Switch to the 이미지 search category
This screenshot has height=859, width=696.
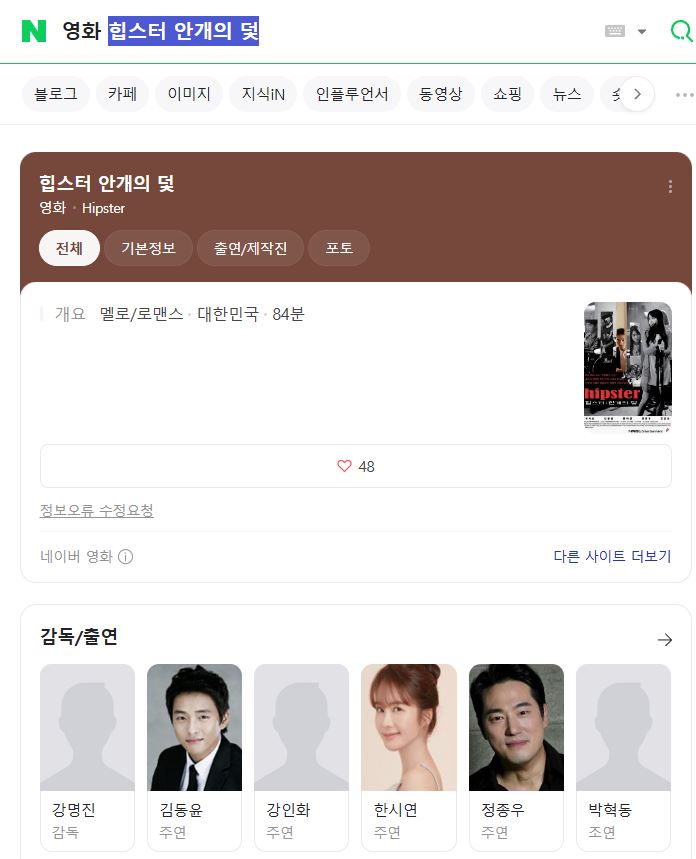(x=189, y=94)
